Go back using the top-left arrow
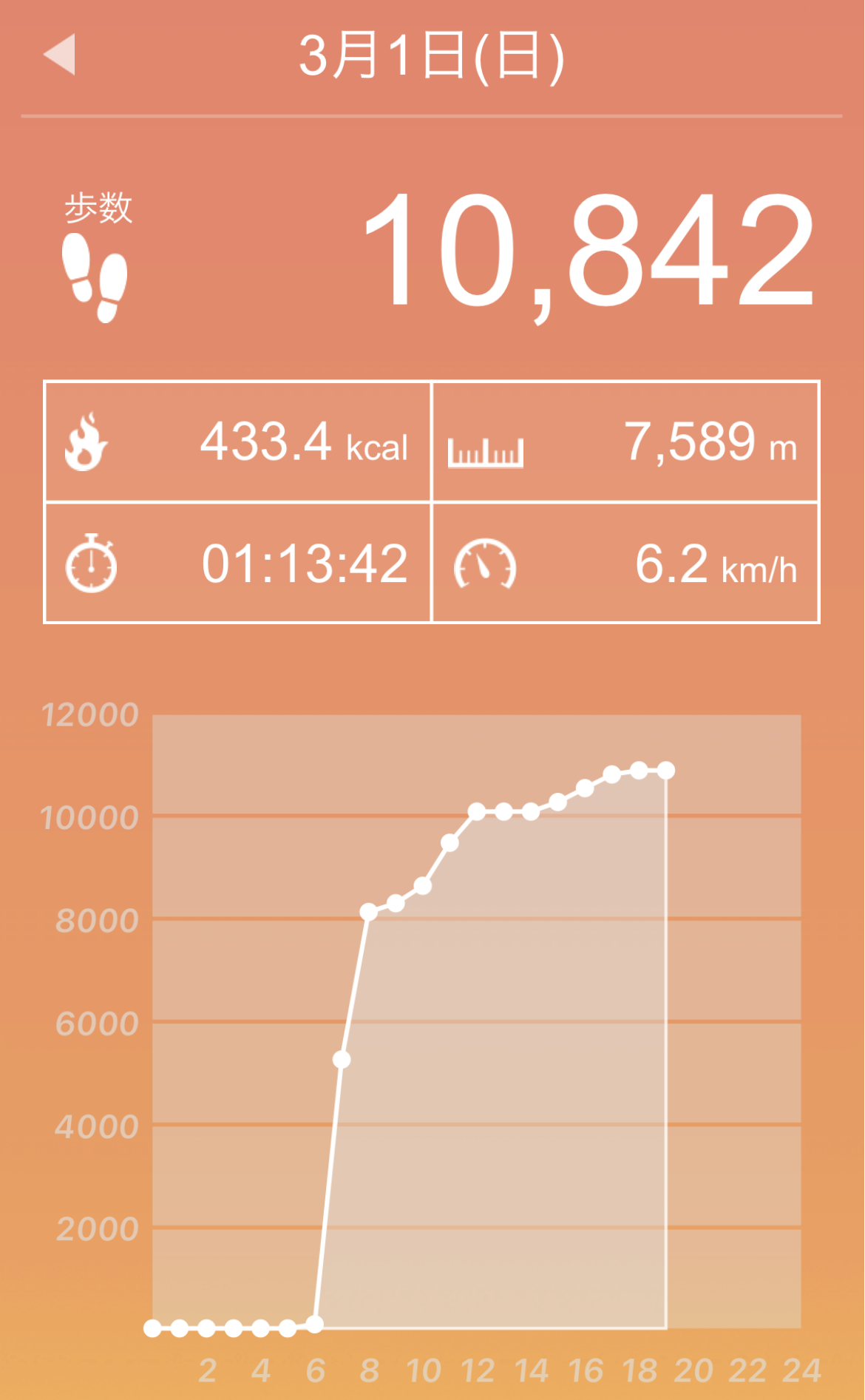Image resolution: width=865 pixels, height=1400 pixels. [x=61, y=55]
